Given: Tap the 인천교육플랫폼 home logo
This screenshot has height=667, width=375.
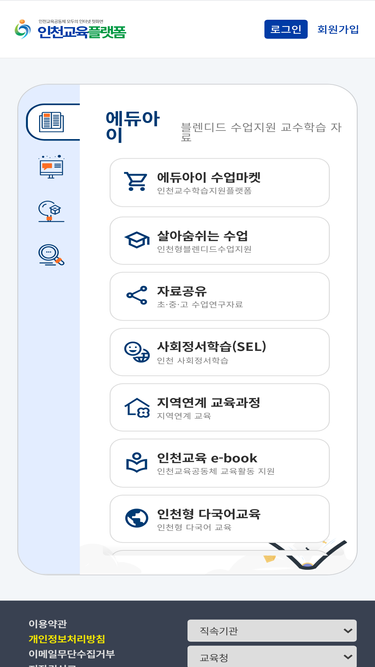Looking at the screenshot, I should coord(70,29).
